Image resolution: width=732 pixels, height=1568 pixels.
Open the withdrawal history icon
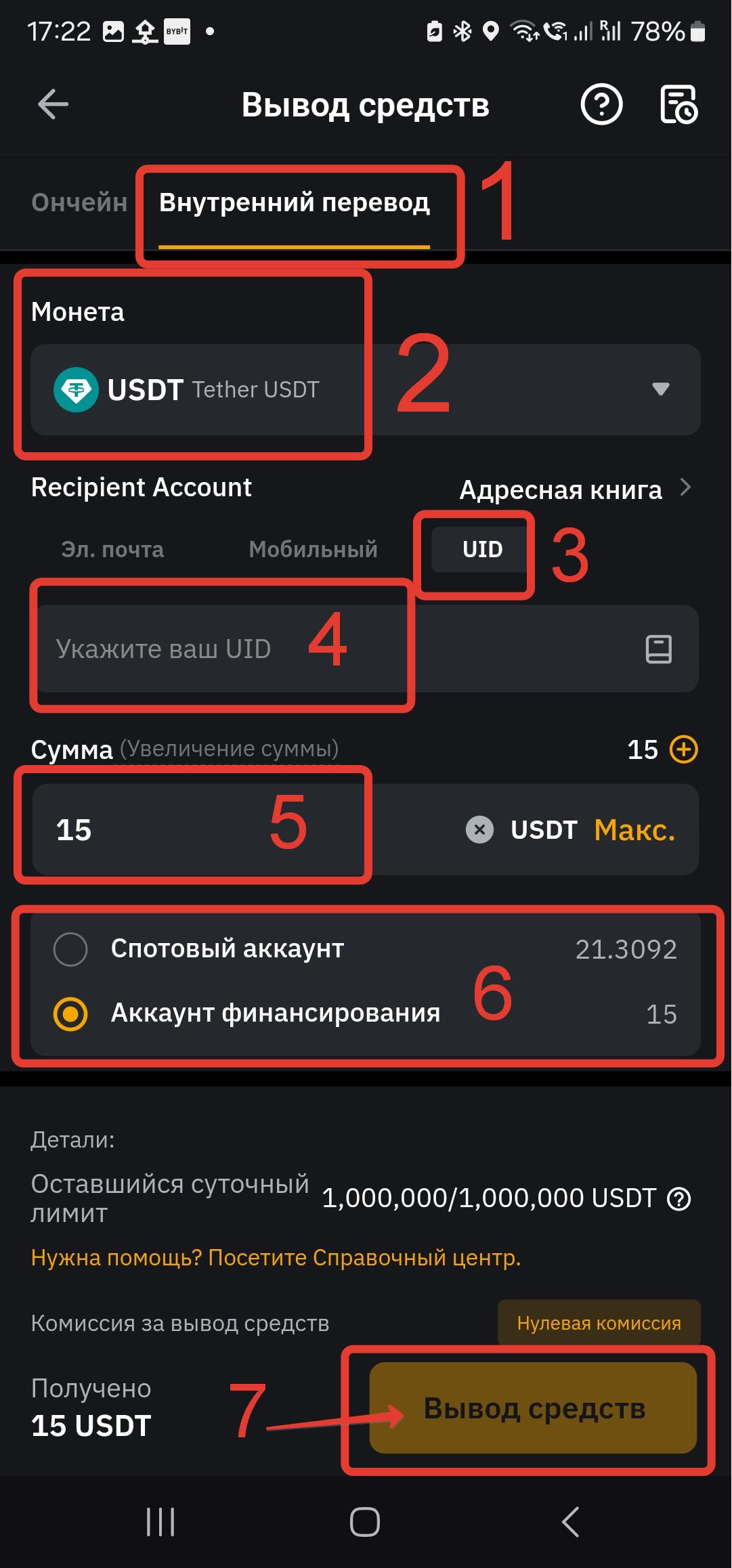[x=679, y=105]
